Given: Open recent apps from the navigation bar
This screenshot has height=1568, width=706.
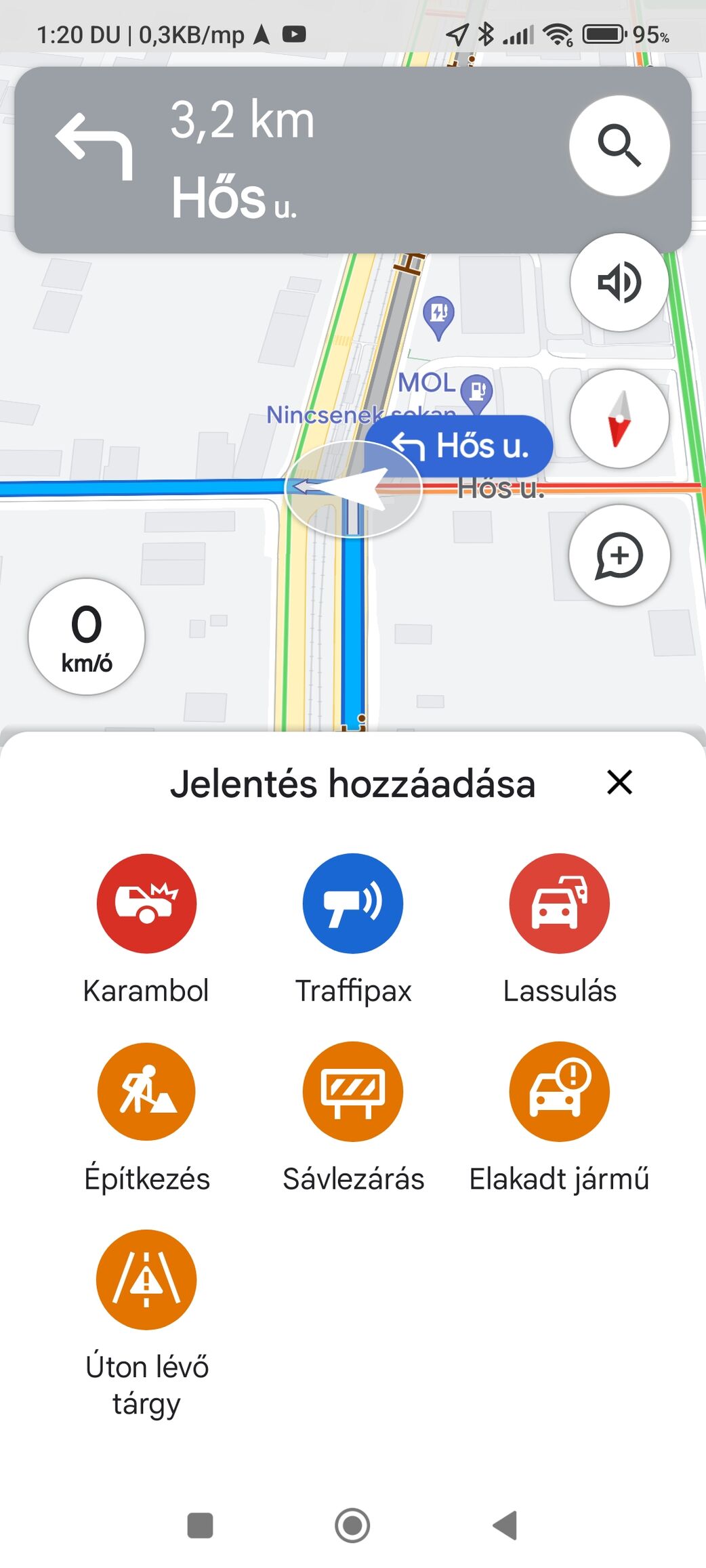Looking at the screenshot, I should 200,1525.
